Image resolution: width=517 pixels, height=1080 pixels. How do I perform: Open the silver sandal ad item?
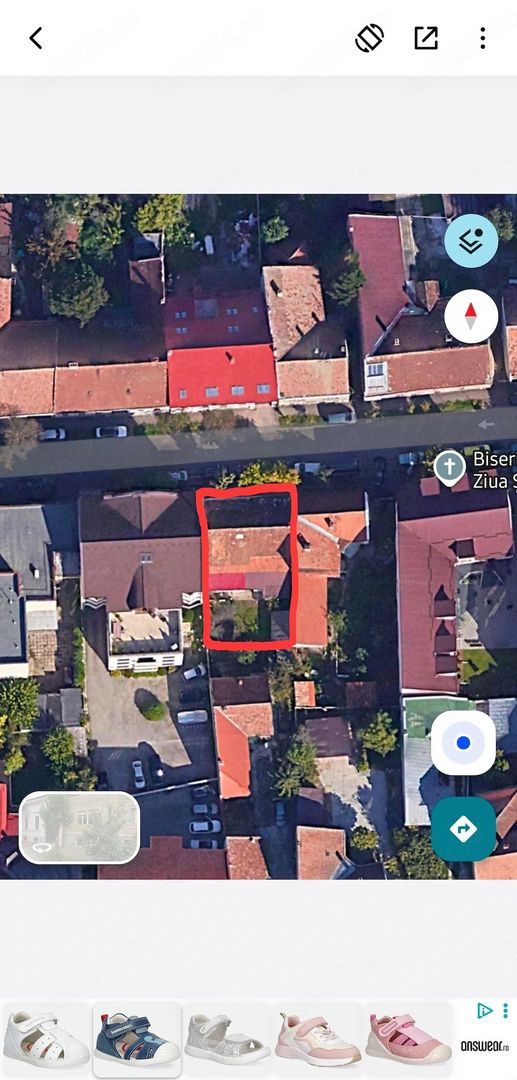(x=227, y=1039)
